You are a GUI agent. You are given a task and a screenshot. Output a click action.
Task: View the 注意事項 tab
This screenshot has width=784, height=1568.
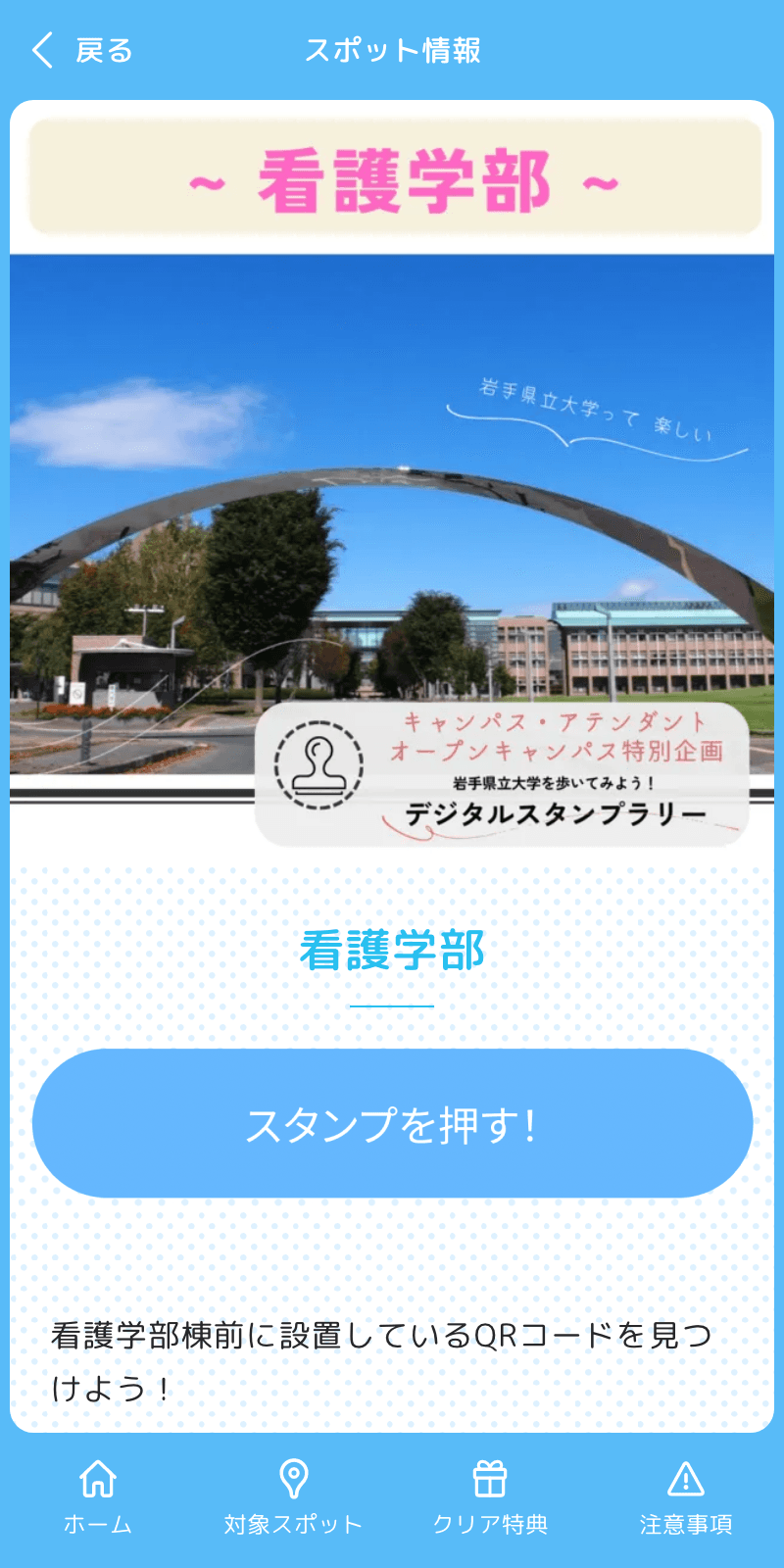(x=686, y=1497)
